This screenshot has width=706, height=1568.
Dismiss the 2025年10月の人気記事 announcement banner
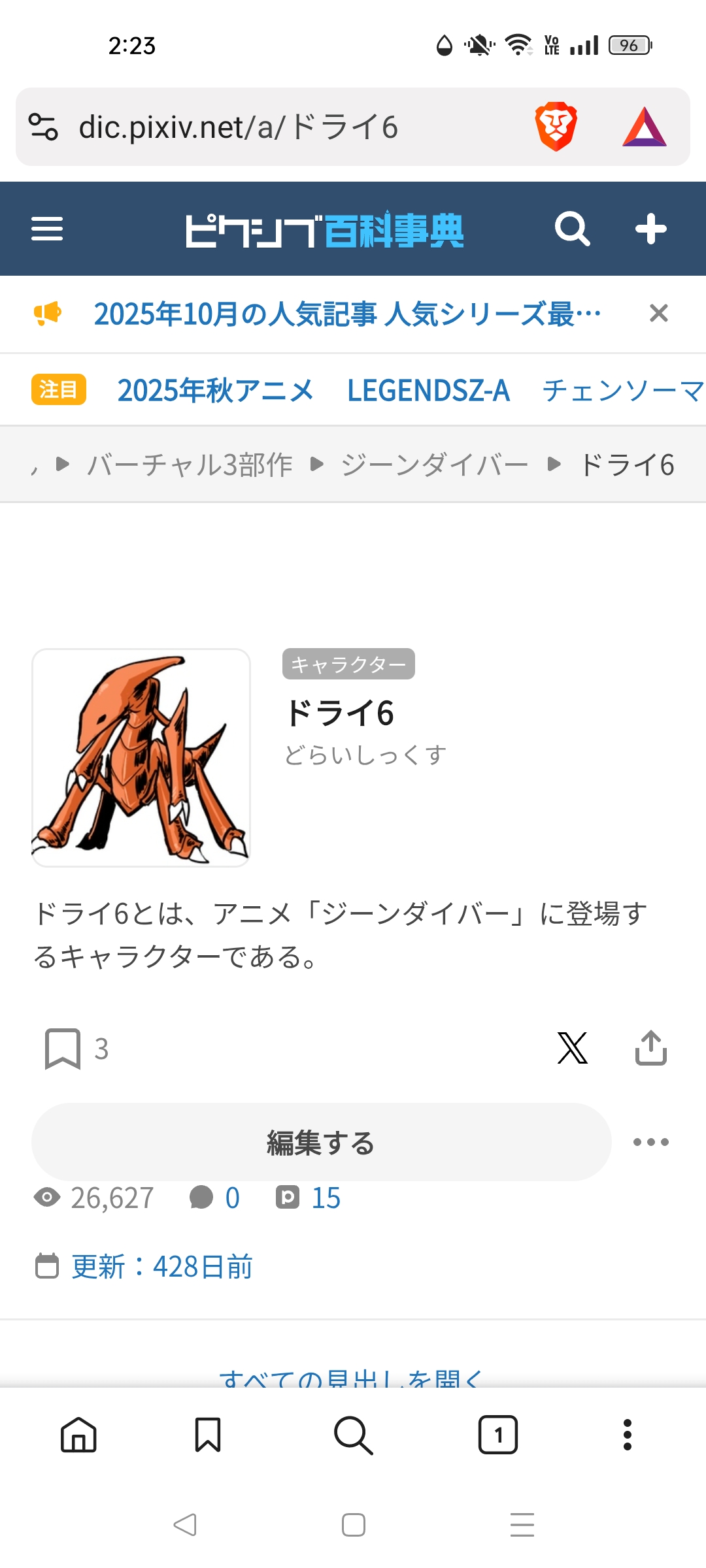tap(658, 314)
